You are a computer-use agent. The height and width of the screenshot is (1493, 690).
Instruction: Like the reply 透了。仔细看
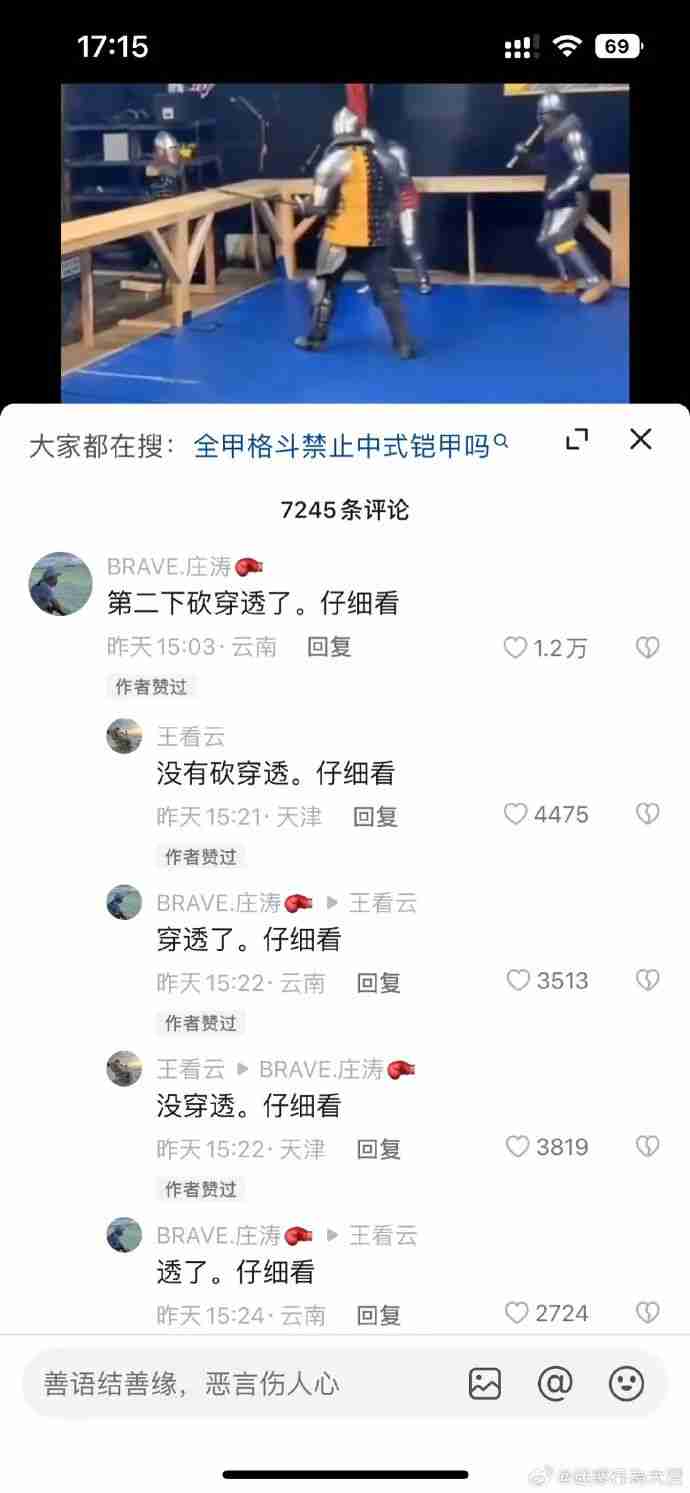tap(517, 1313)
